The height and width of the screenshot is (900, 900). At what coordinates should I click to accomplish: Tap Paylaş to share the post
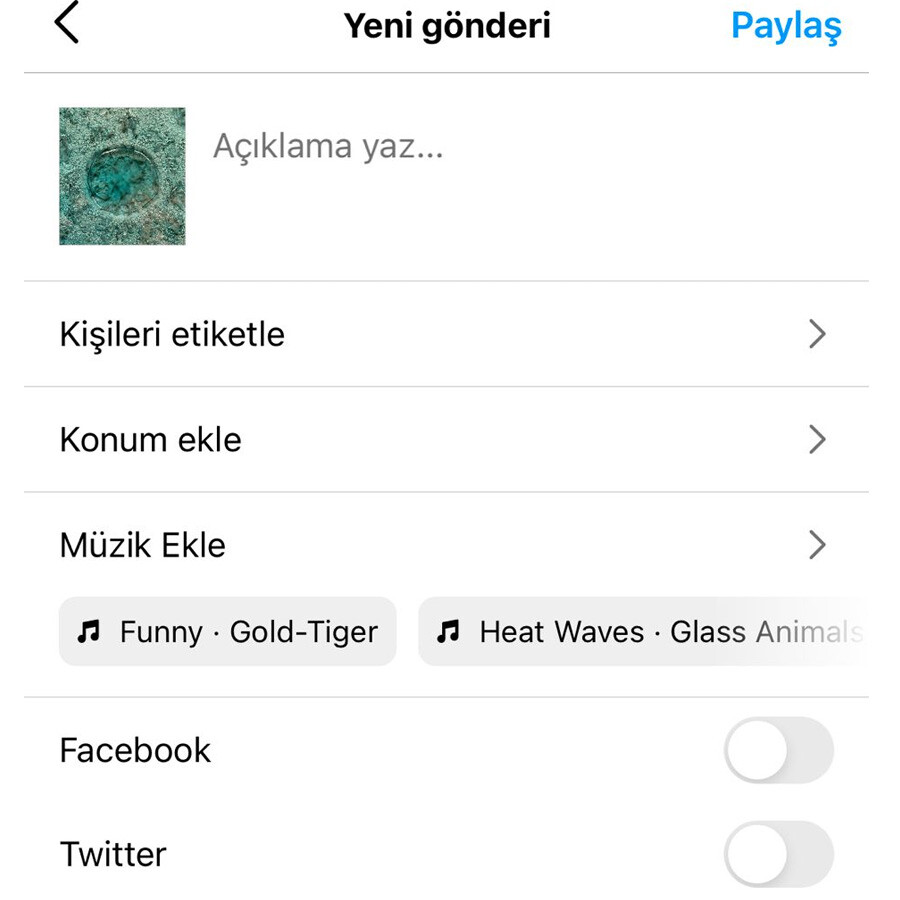coord(785,26)
